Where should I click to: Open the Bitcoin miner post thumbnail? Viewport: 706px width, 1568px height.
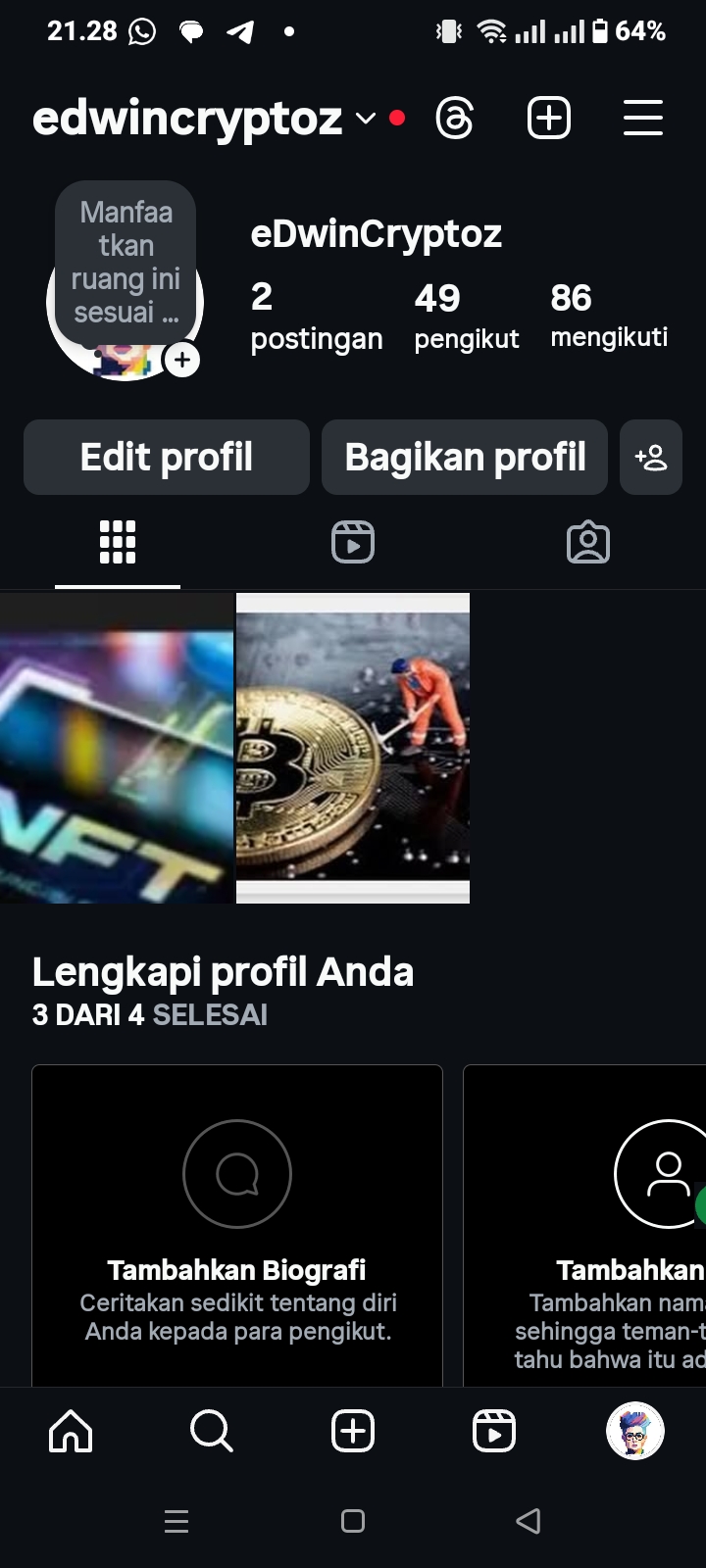pyautogui.click(x=353, y=748)
